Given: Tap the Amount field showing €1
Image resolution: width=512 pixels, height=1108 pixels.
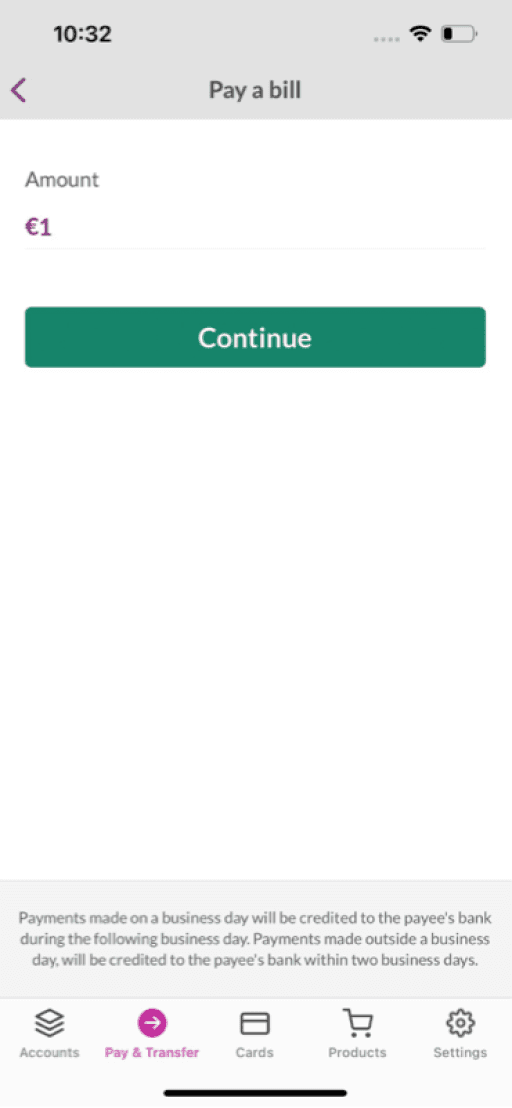Looking at the screenshot, I should 255,228.
